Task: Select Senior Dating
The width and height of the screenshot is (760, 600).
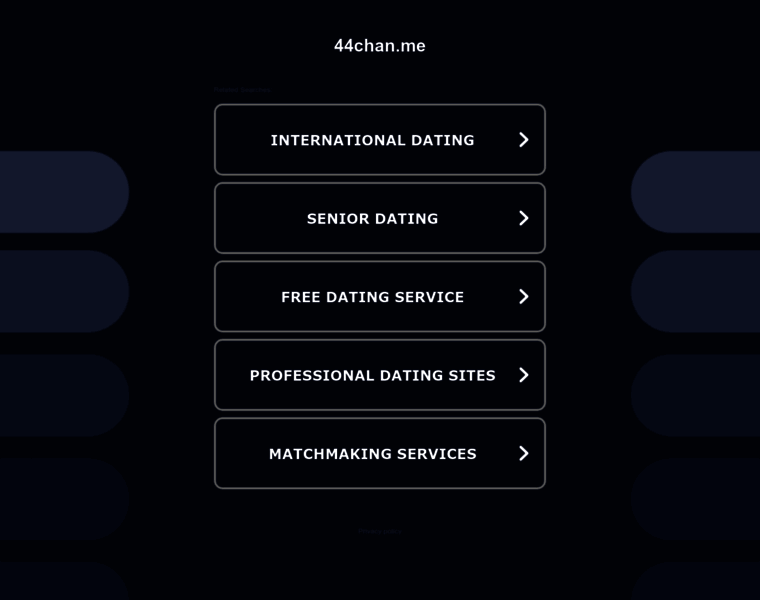Action: (379, 218)
